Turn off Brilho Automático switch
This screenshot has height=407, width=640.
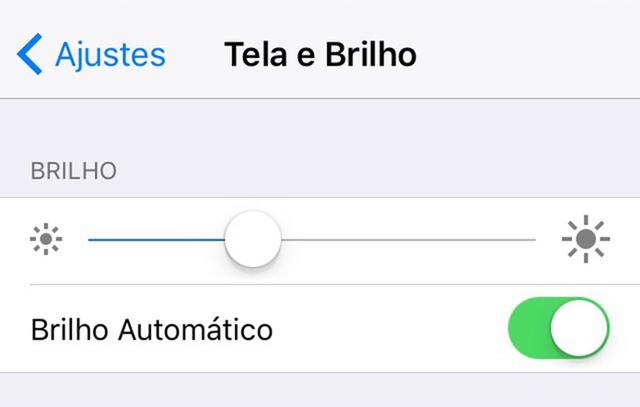(558, 328)
